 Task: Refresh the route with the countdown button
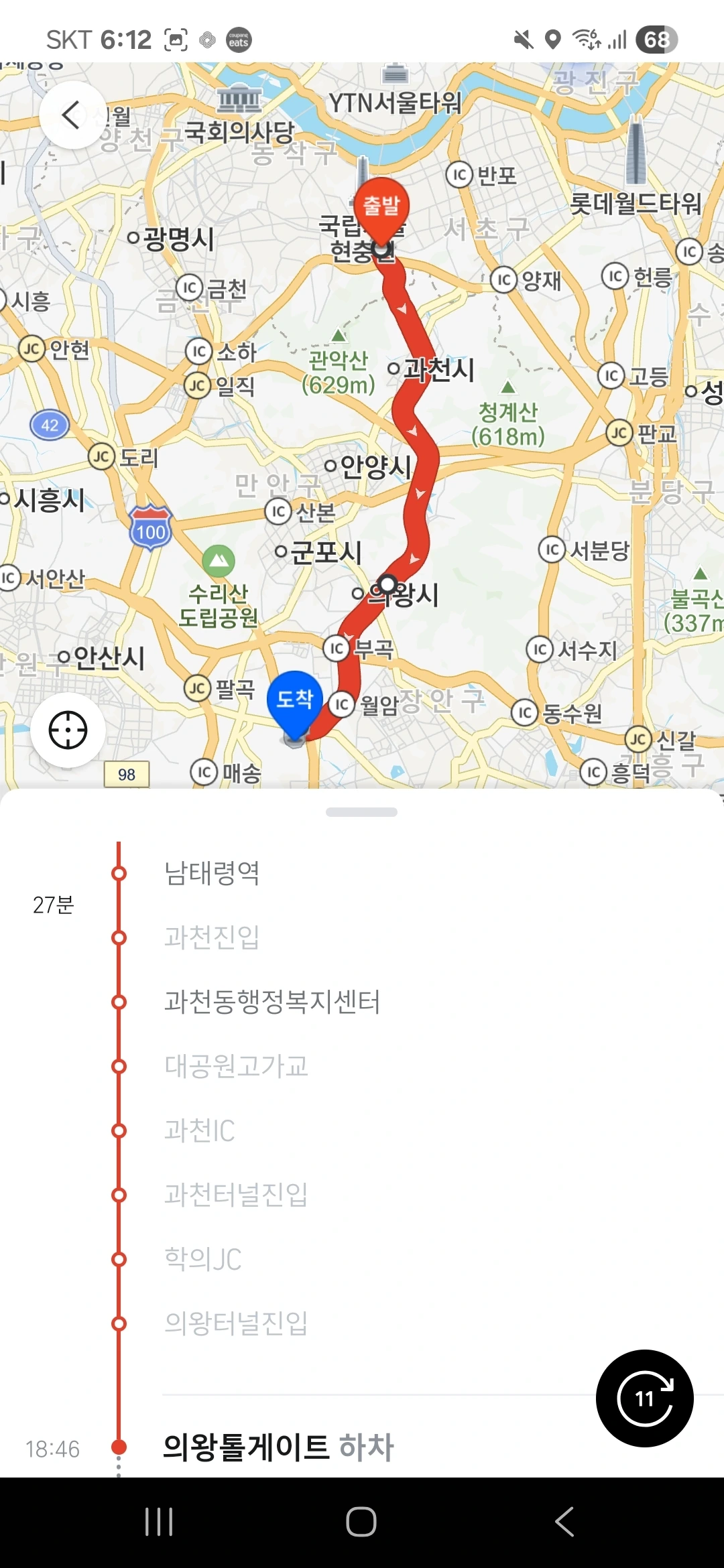pos(644,1398)
